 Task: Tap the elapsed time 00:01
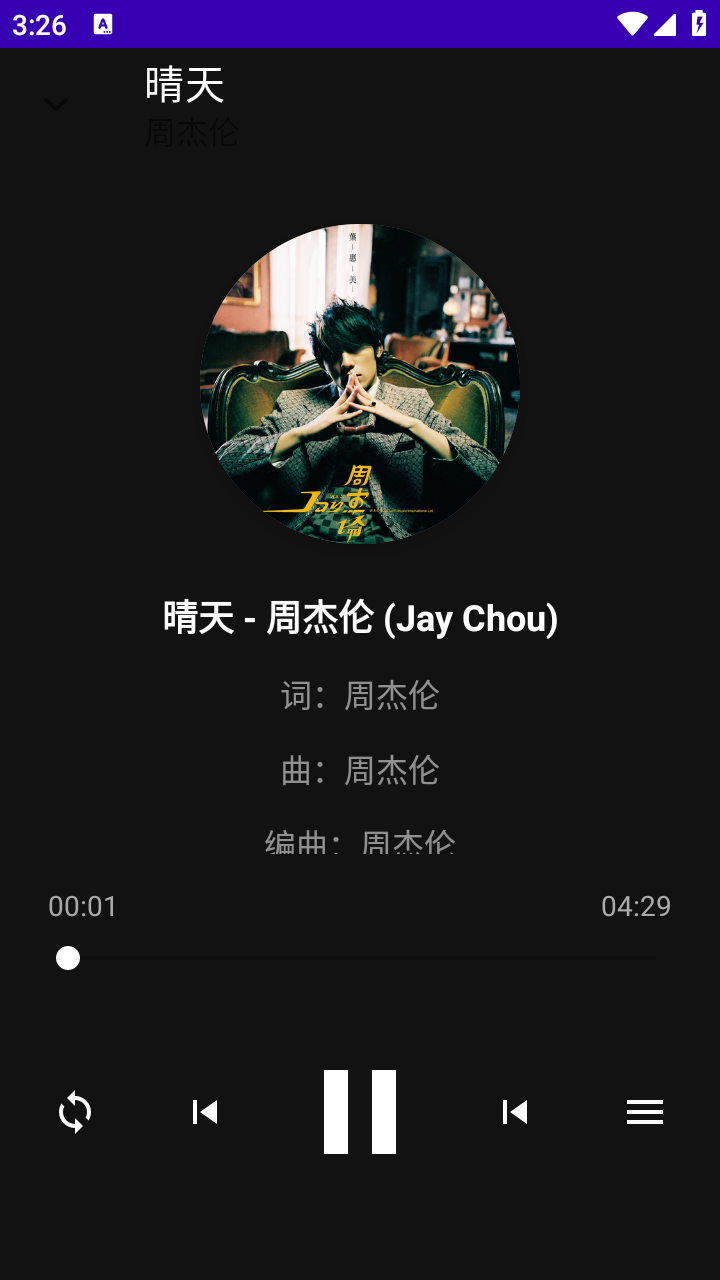82,906
